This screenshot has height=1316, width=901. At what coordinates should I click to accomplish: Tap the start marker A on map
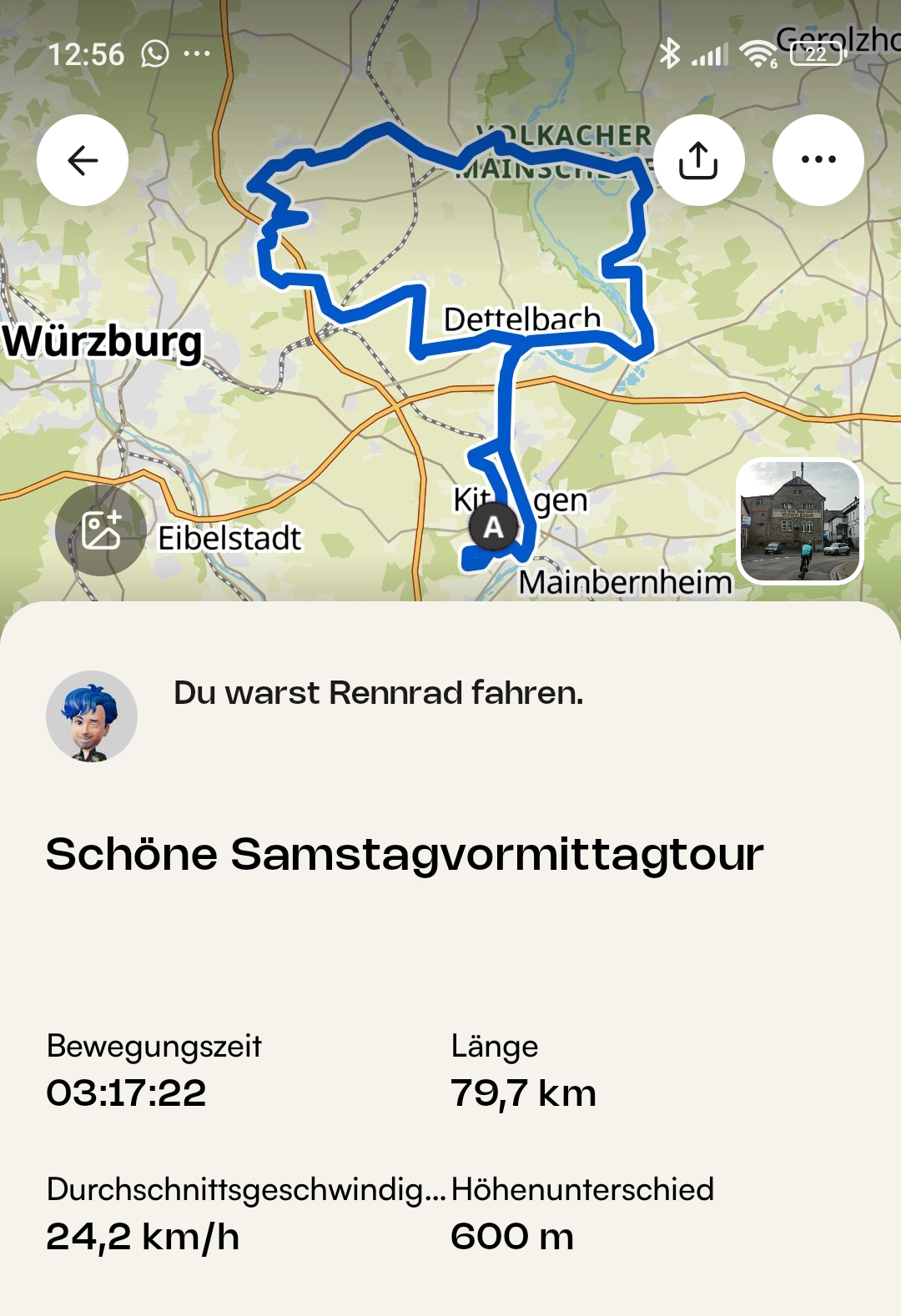pos(493,527)
